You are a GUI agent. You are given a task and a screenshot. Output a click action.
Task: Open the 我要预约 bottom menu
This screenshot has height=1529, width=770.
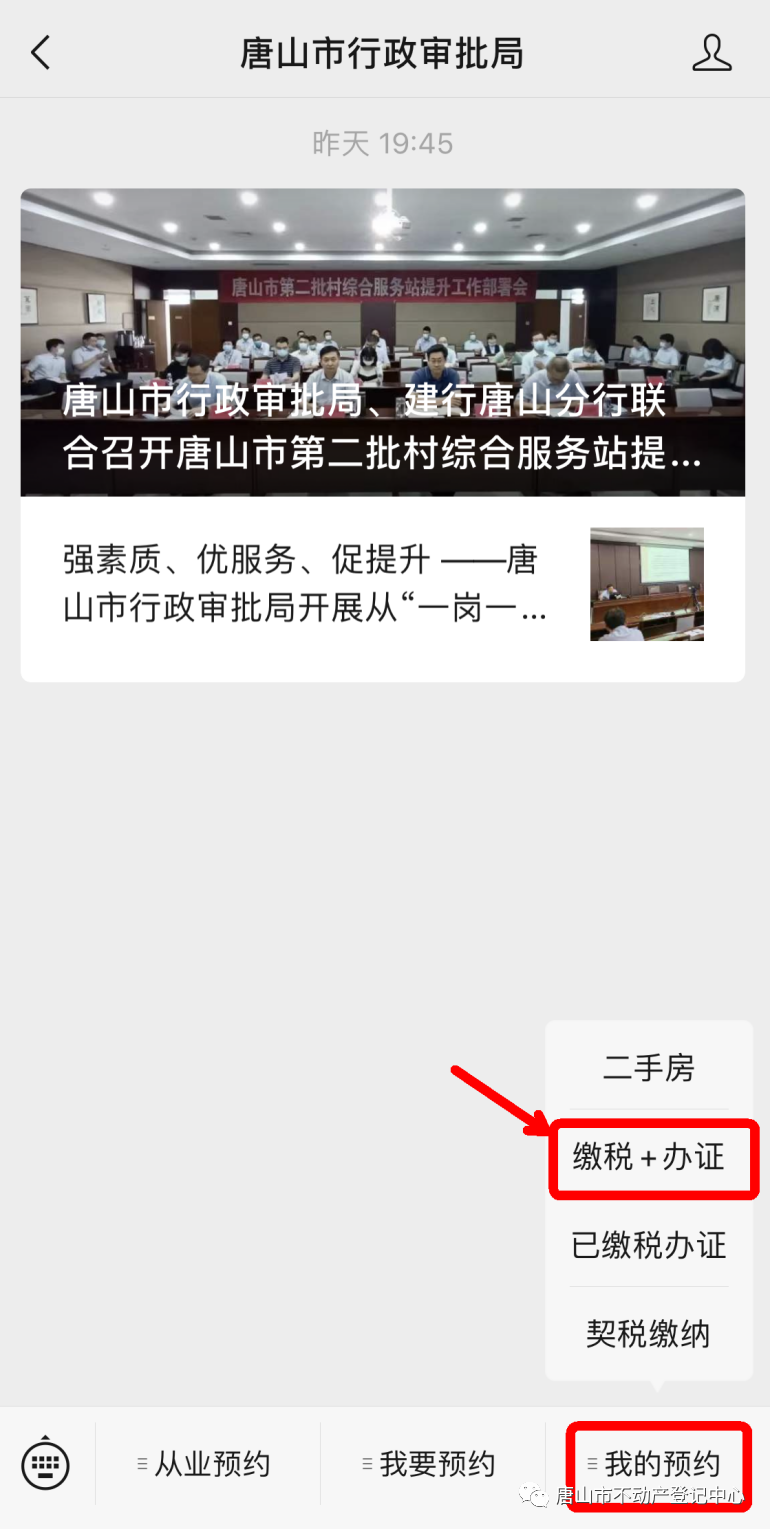[432, 1465]
